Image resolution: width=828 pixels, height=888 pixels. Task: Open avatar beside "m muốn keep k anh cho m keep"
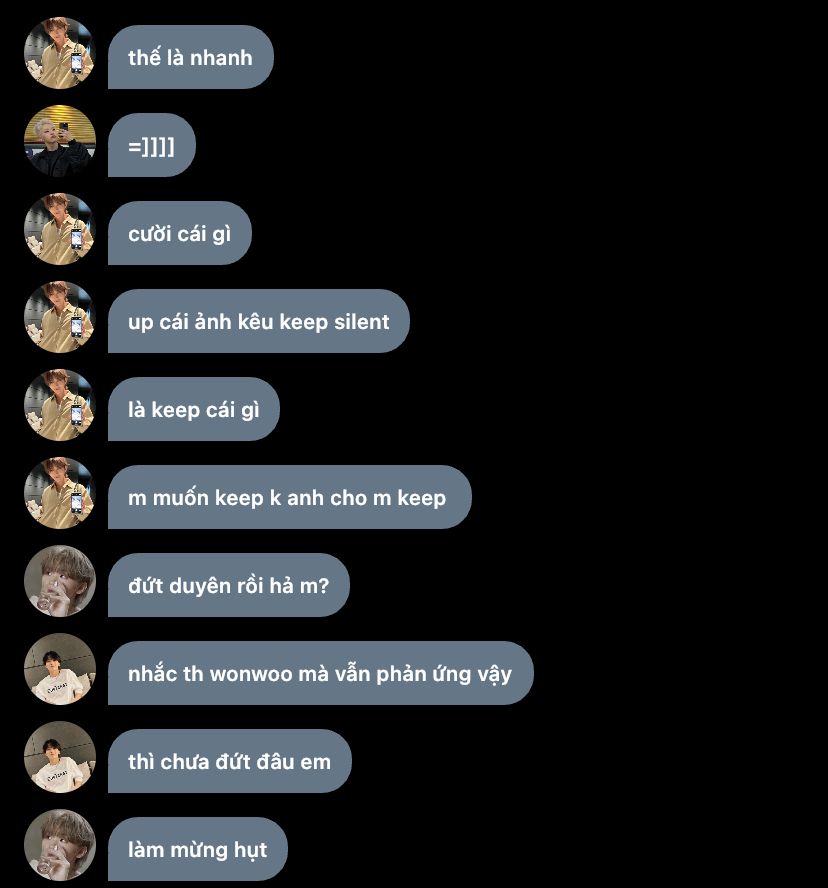(60, 493)
